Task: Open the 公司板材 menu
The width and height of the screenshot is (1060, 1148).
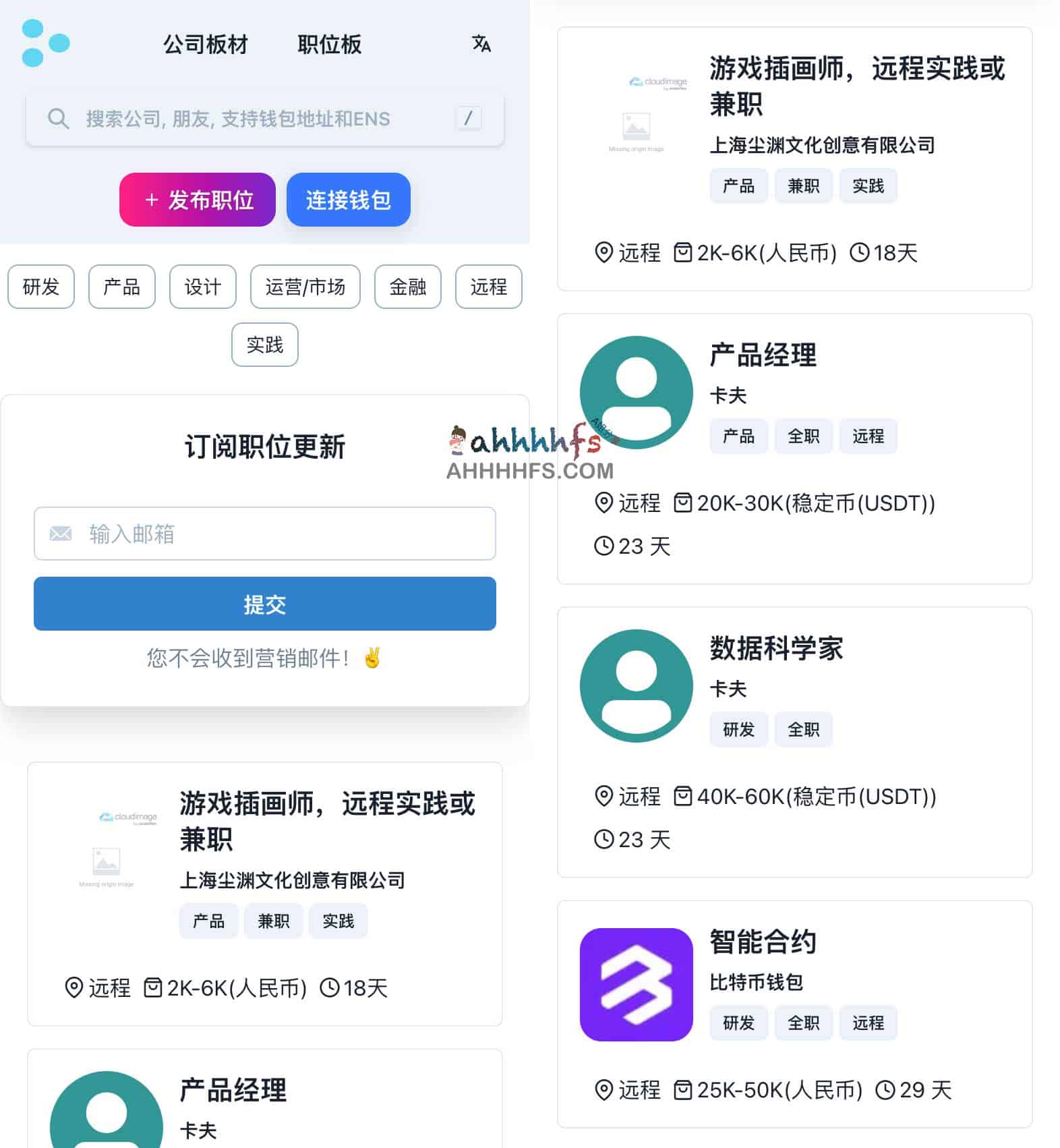Action: click(204, 45)
